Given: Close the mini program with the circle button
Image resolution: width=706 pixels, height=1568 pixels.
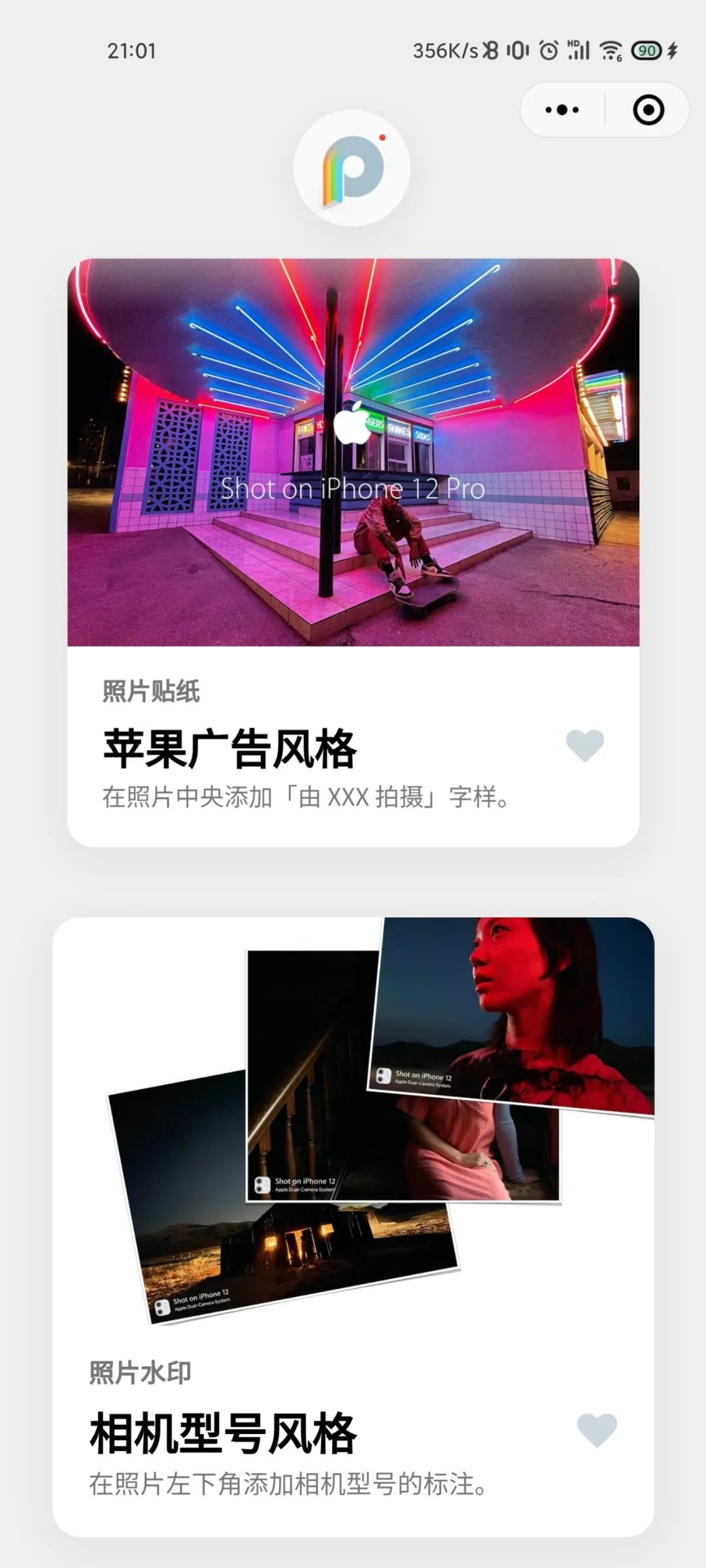Looking at the screenshot, I should [648, 110].
